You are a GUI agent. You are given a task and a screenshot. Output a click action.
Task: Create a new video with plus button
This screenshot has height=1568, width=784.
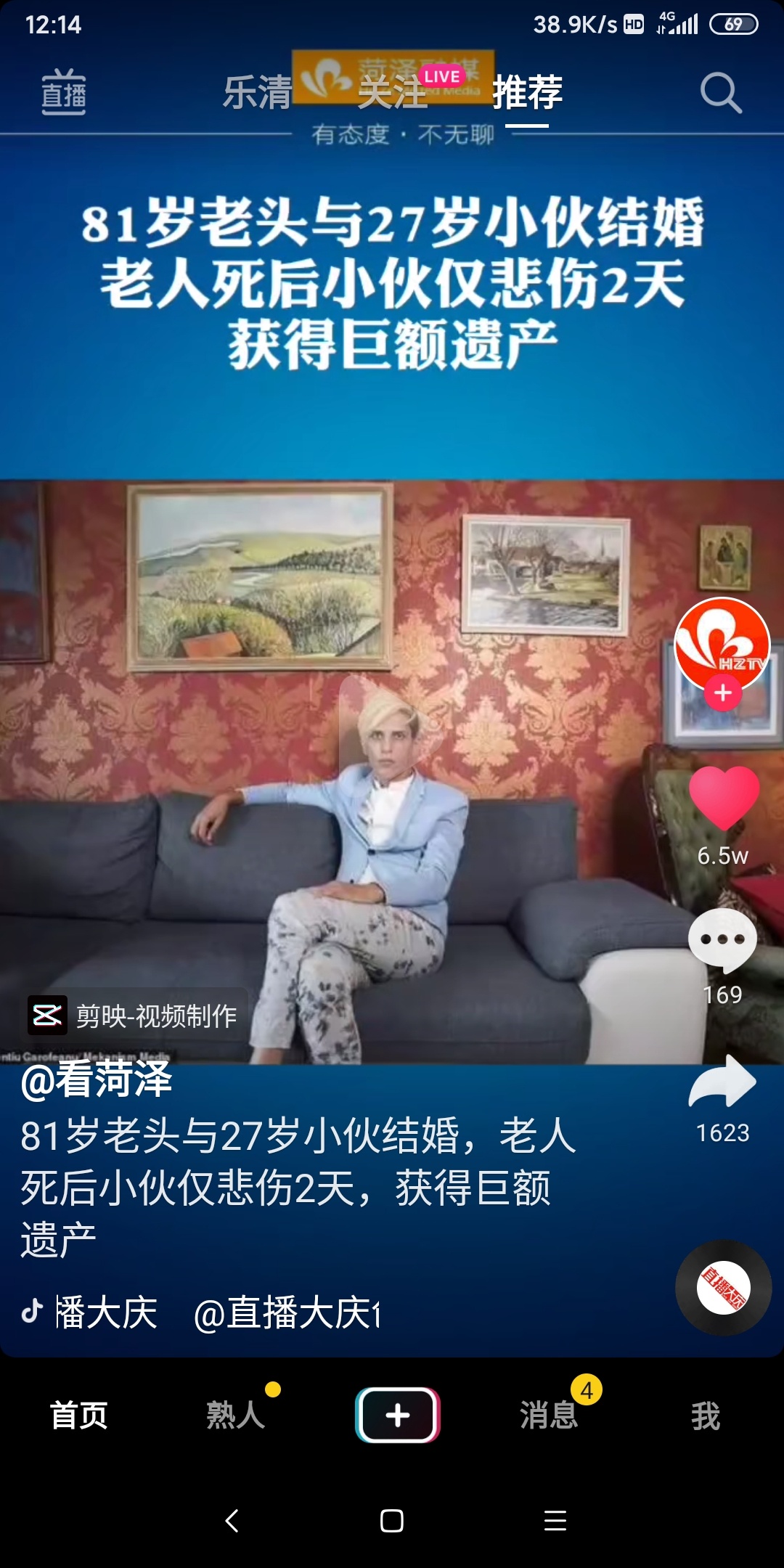[397, 1415]
